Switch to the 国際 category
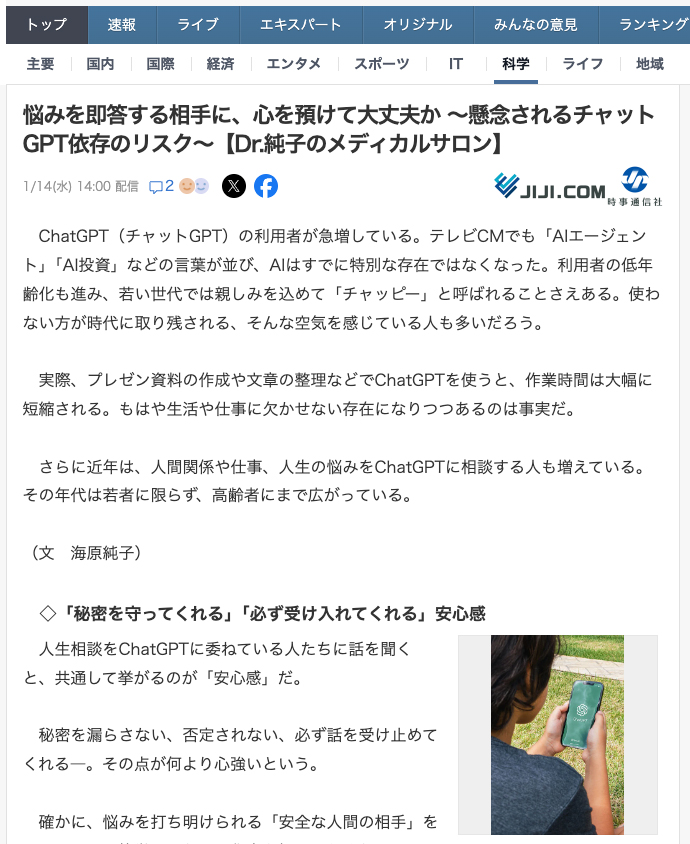The height and width of the screenshot is (844, 690). click(x=160, y=64)
